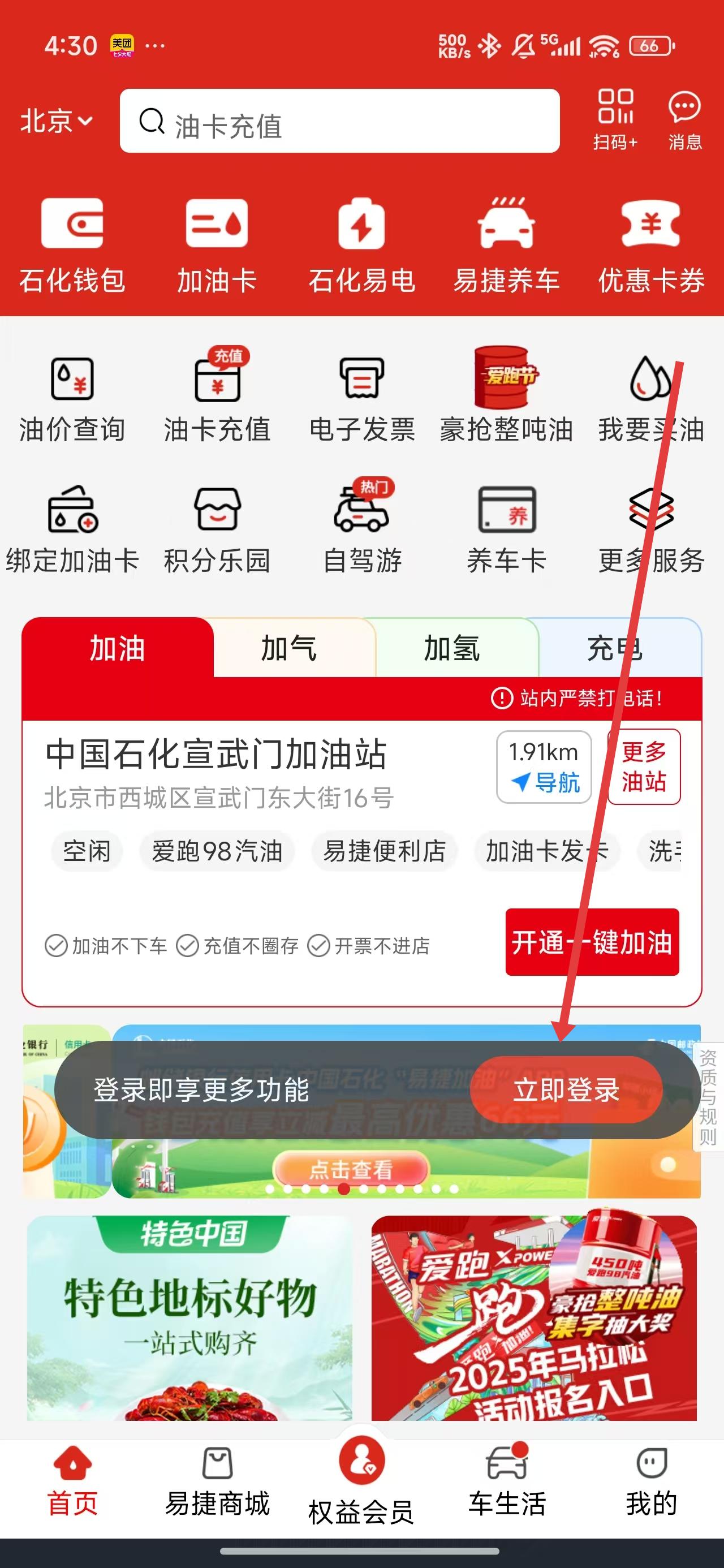Image resolution: width=724 pixels, height=1568 pixels.
Task: View 更多油站 more stations
Action: [644, 767]
